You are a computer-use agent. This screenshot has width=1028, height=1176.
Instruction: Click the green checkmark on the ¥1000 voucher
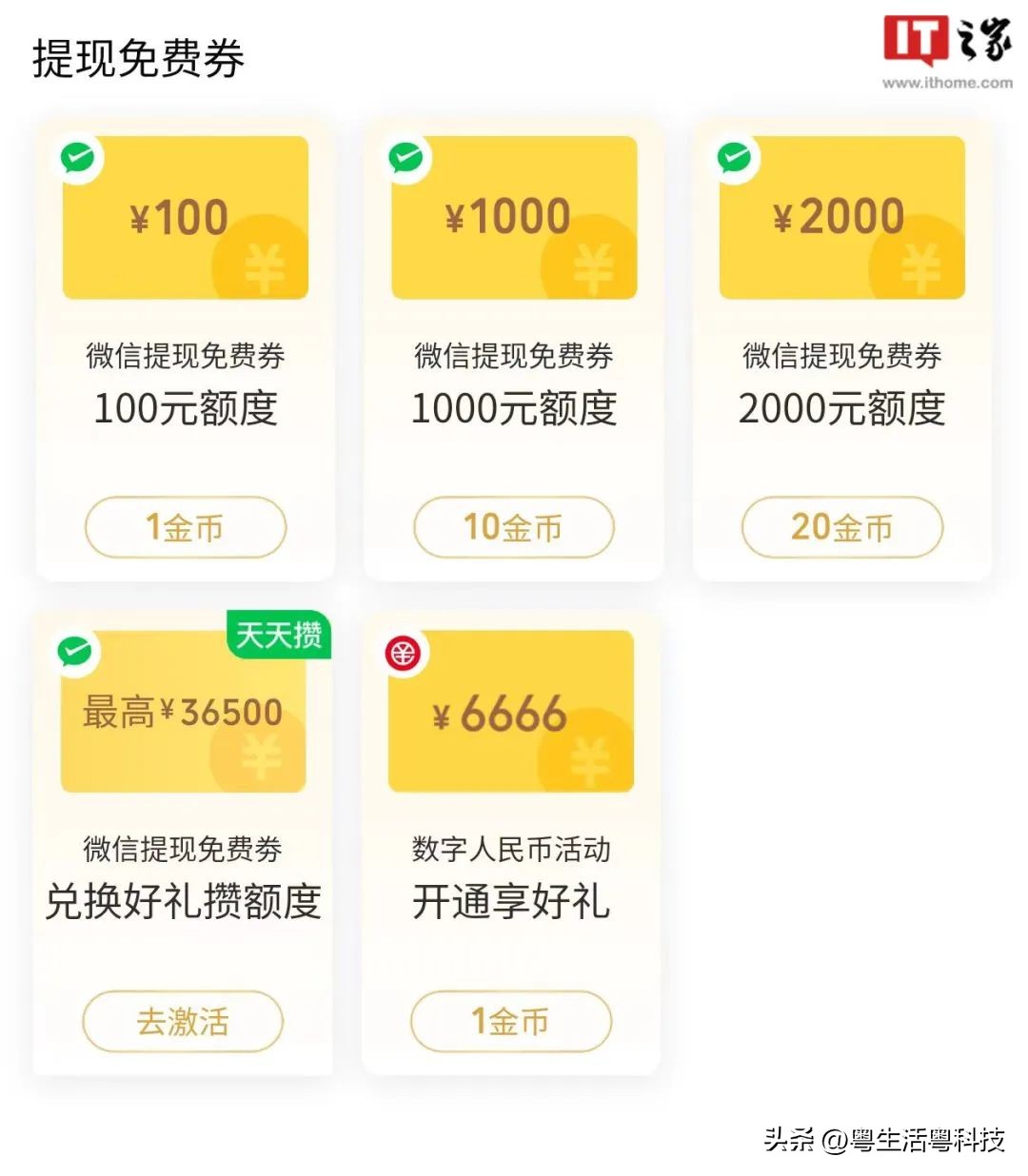pyautogui.click(x=407, y=159)
